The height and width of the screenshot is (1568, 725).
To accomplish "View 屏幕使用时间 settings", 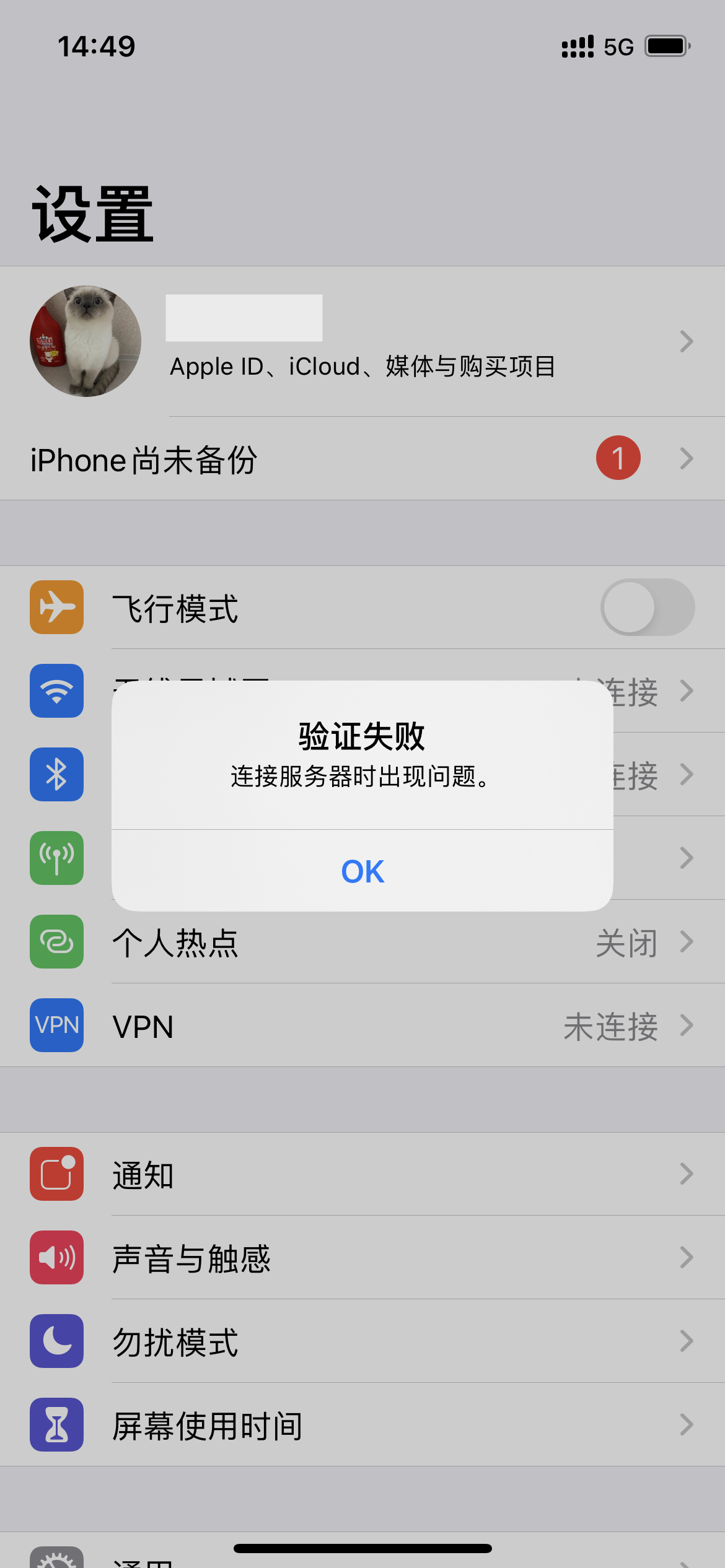I will click(x=362, y=1425).
